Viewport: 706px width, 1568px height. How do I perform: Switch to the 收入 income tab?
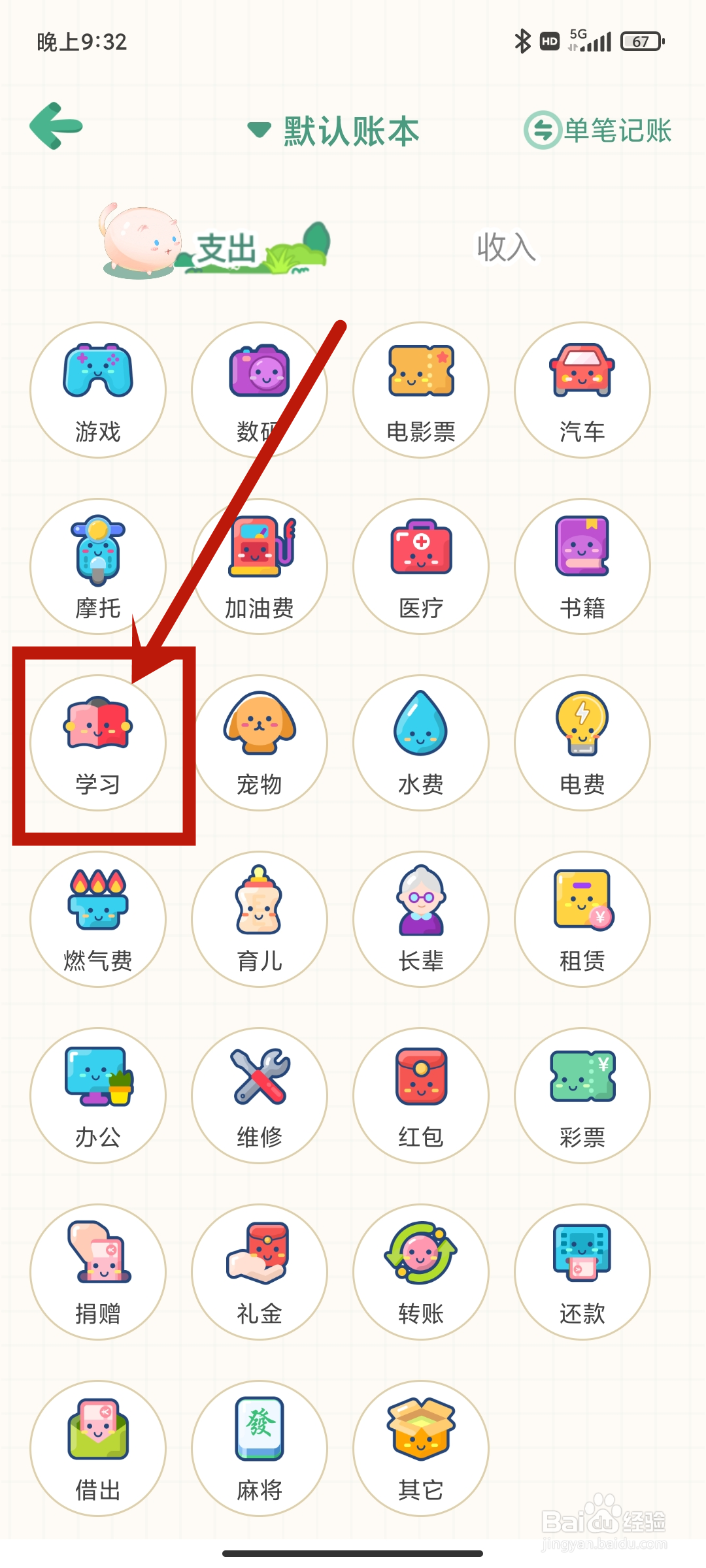(x=505, y=248)
